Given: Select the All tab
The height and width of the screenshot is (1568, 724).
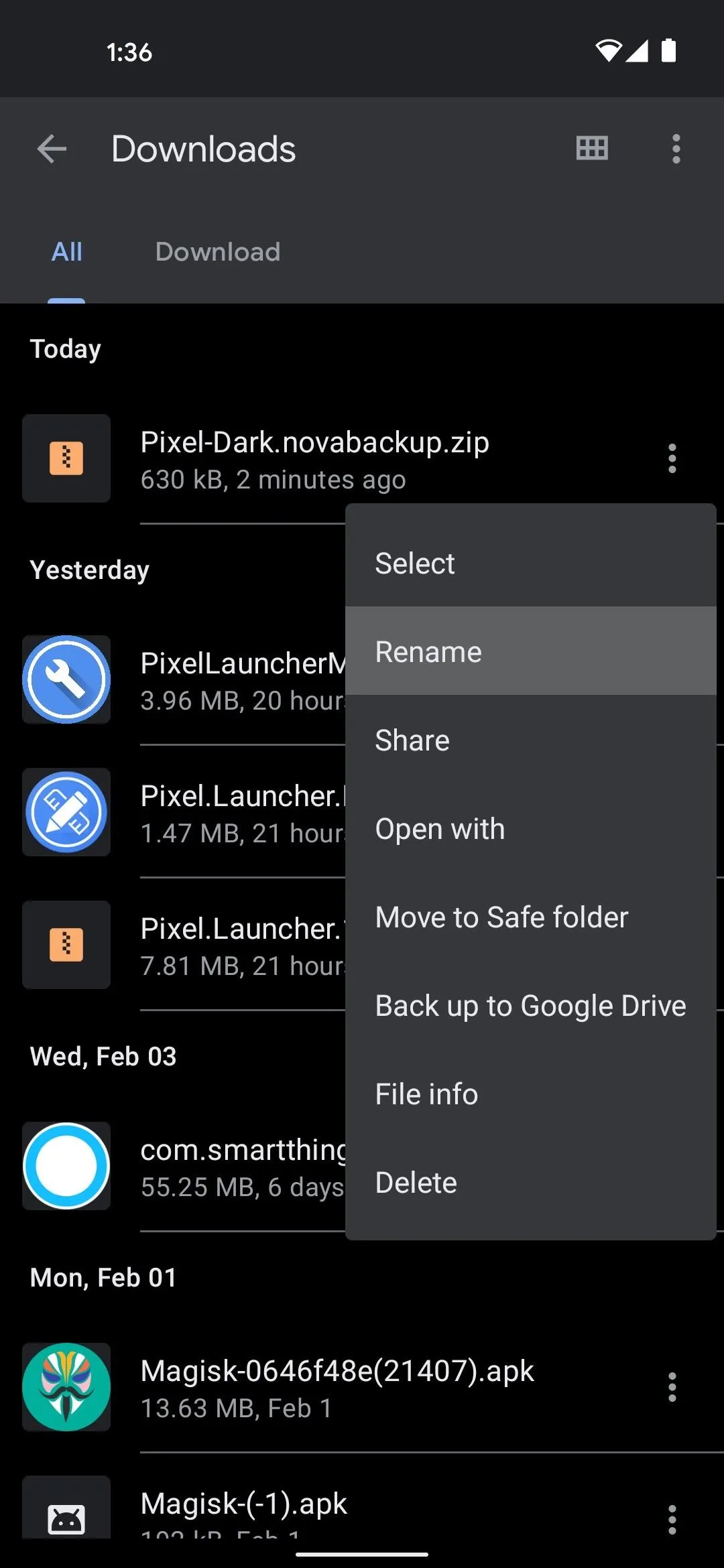Looking at the screenshot, I should [67, 252].
